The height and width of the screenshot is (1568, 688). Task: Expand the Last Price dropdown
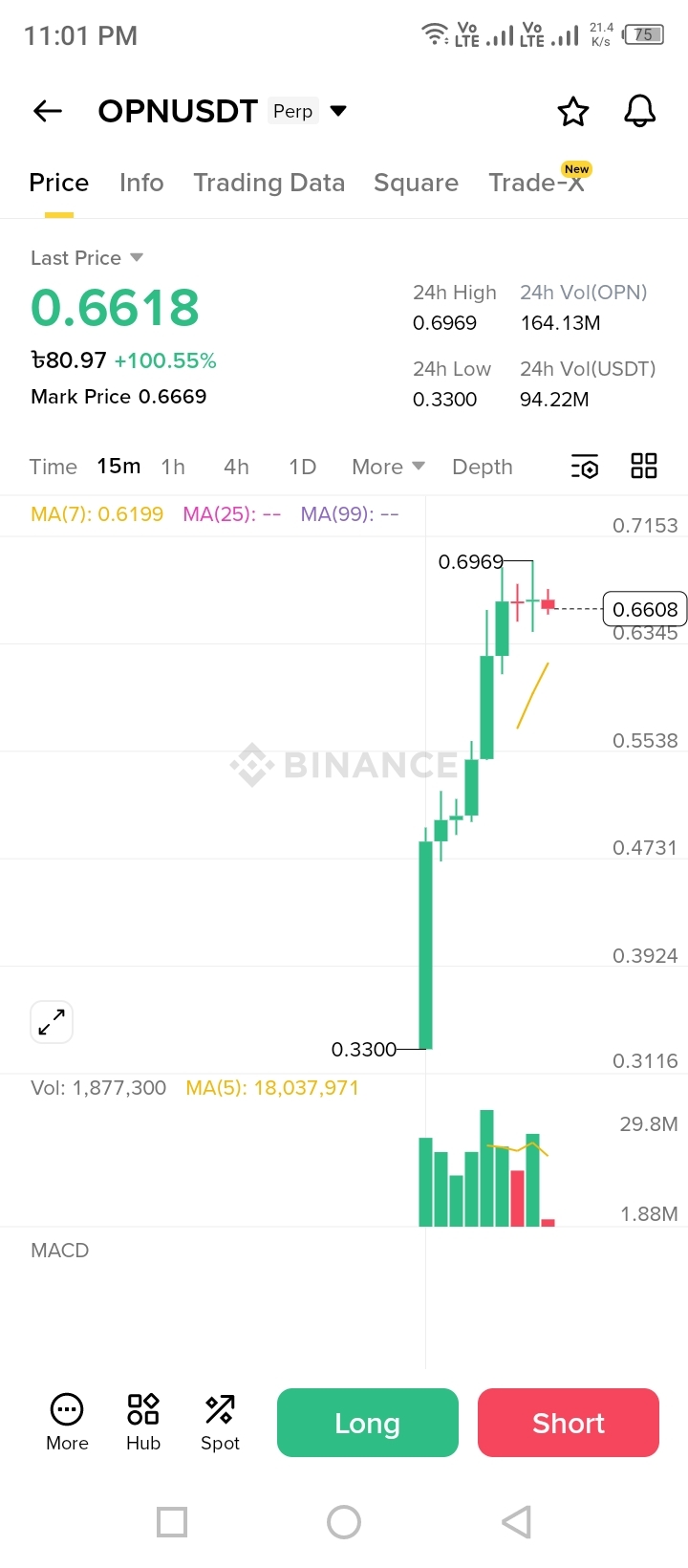[136, 257]
